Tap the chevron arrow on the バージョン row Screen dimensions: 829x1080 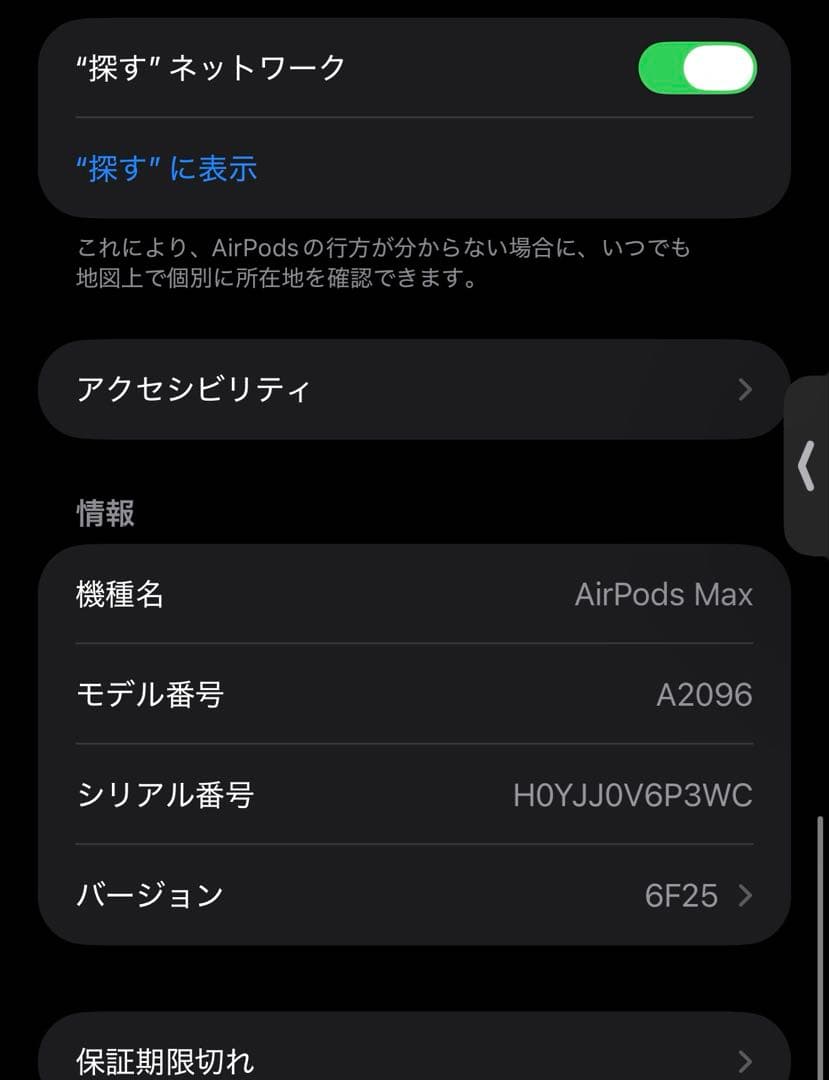coord(743,896)
